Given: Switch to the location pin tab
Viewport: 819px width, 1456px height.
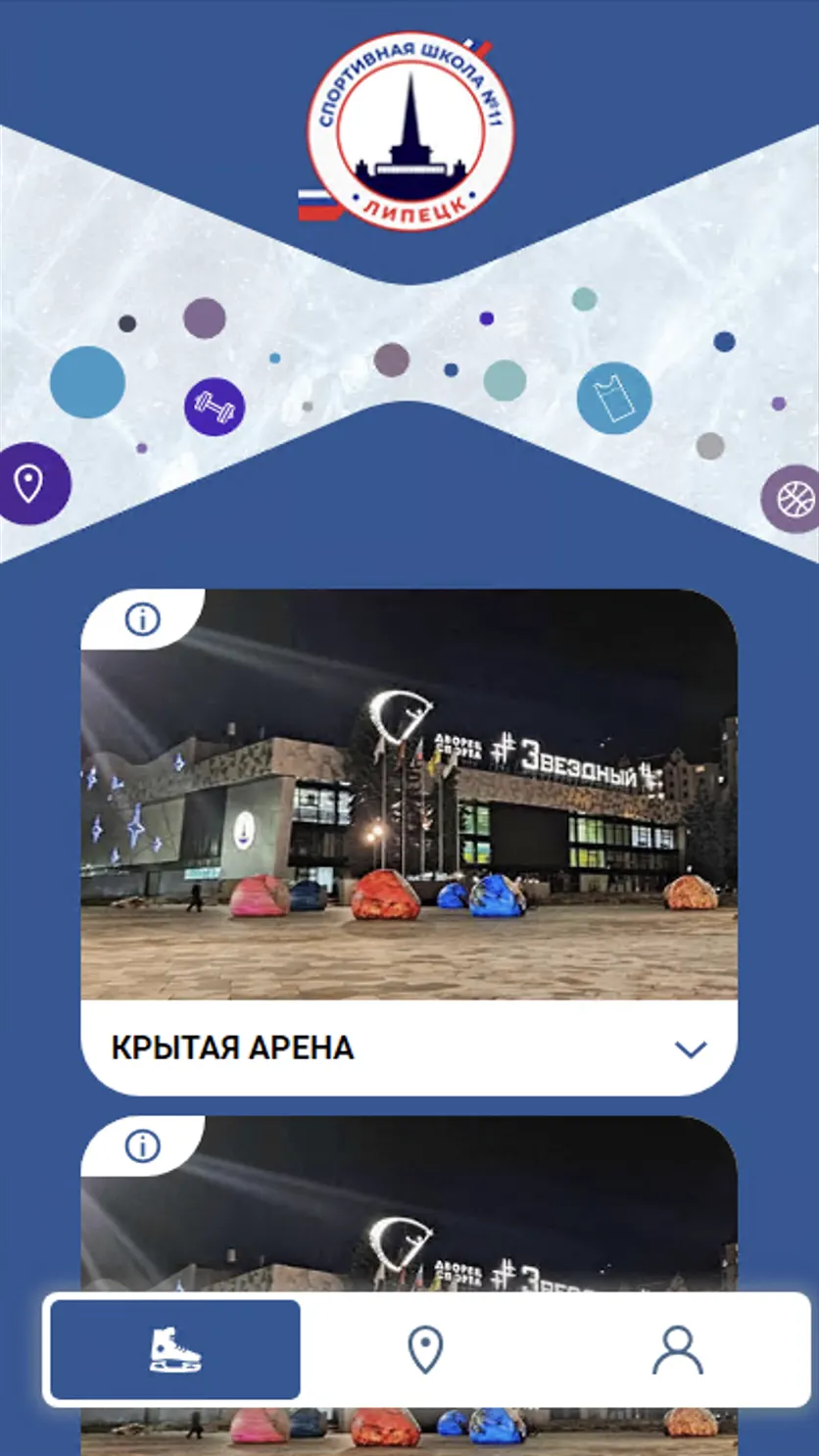Looking at the screenshot, I should tap(425, 1350).
